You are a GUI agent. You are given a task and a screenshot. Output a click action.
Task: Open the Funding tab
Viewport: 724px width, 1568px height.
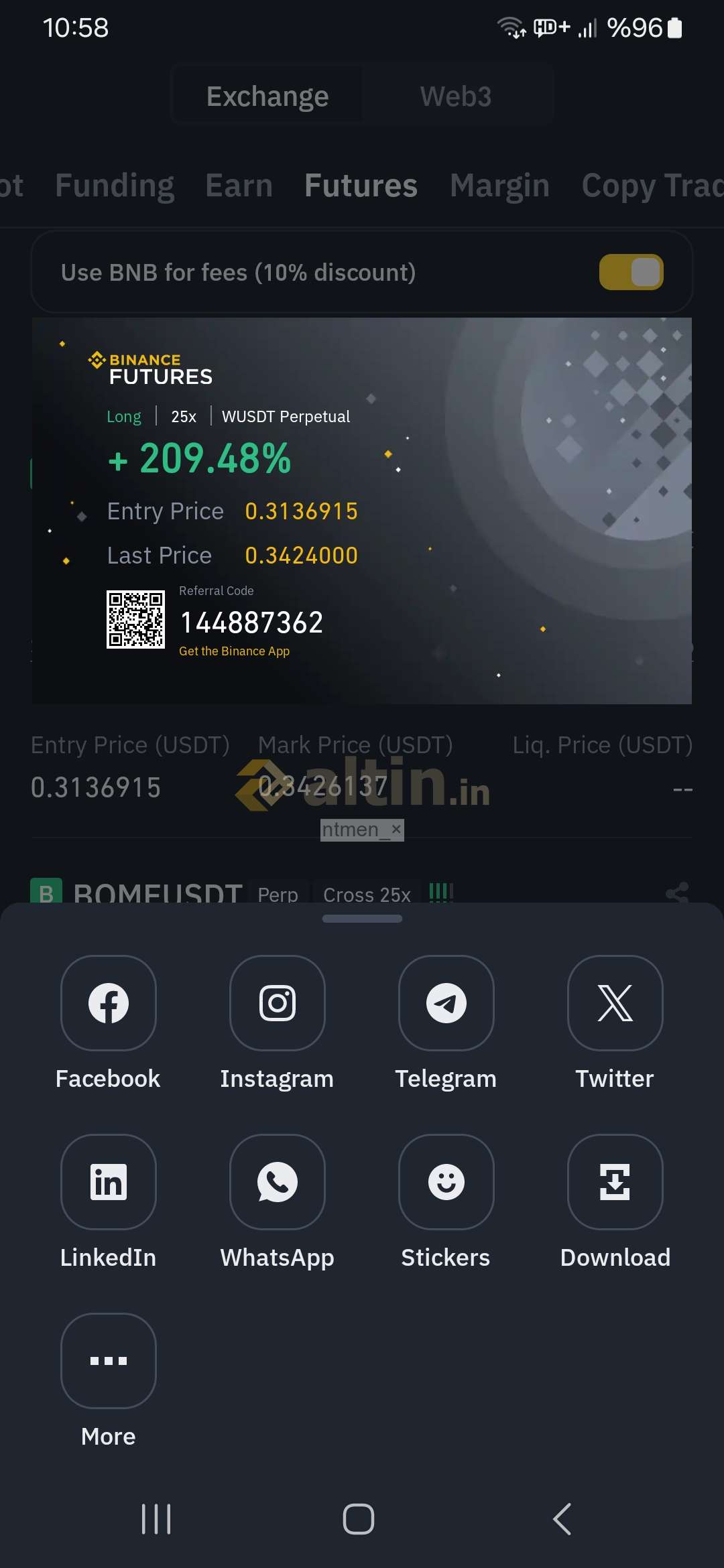(x=115, y=186)
